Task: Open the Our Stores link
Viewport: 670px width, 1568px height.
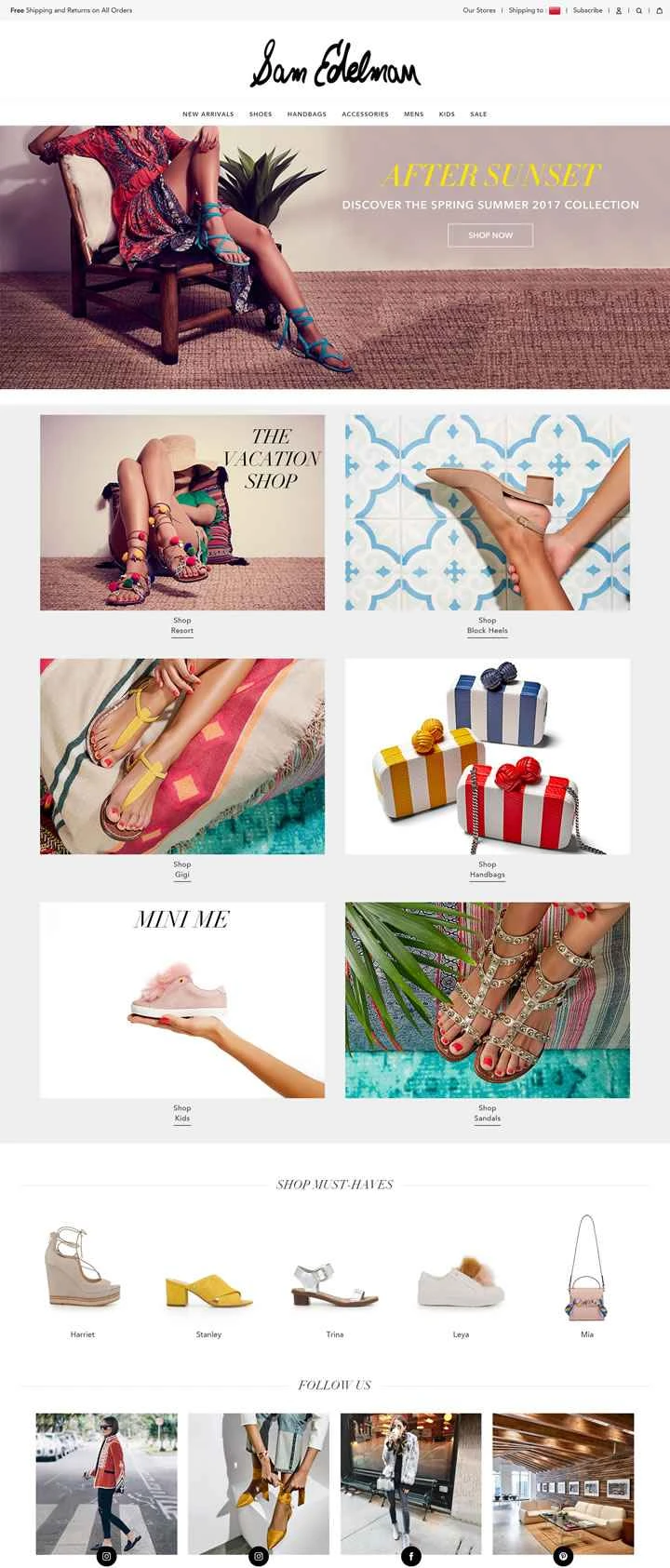Action: click(479, 10)
